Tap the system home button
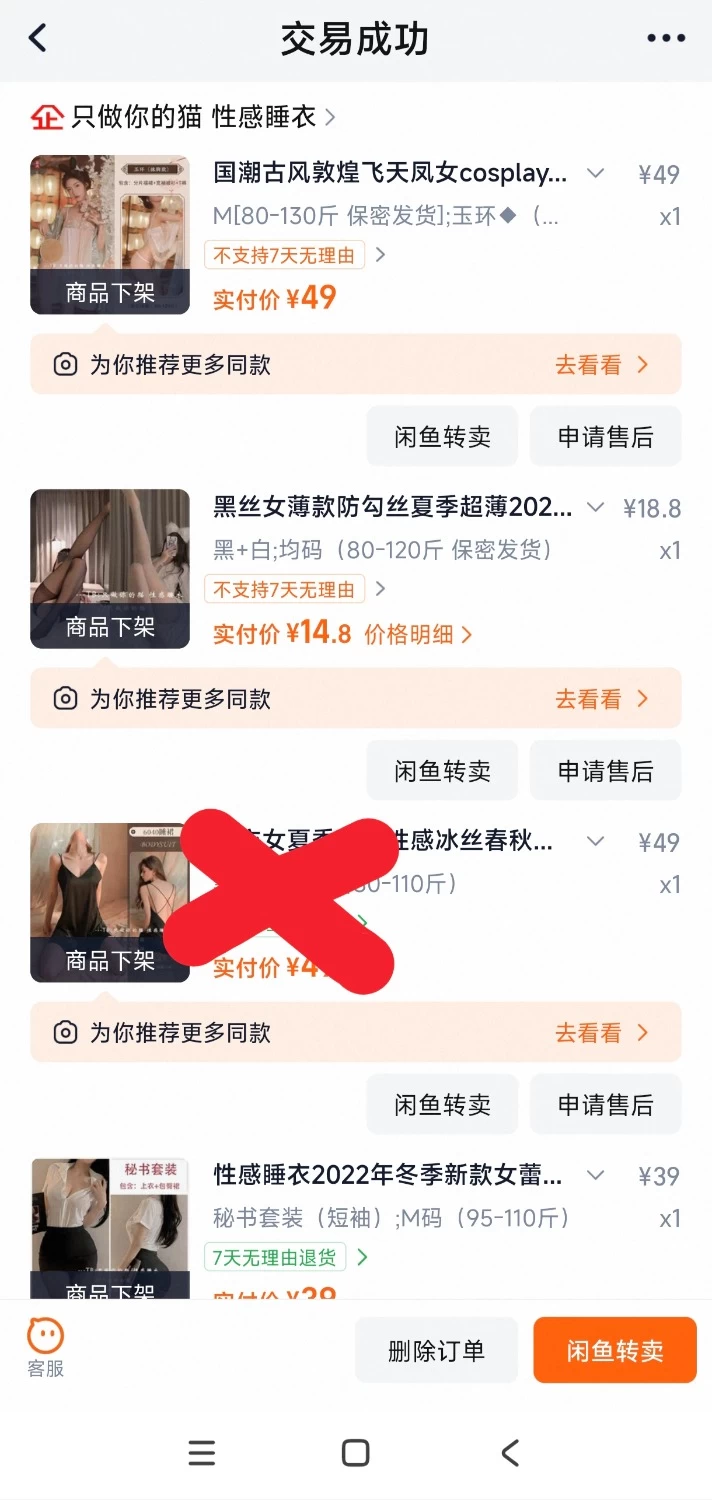Image resolution: width=712 pixels, height=1500 pixels. tap(355, 1453)
